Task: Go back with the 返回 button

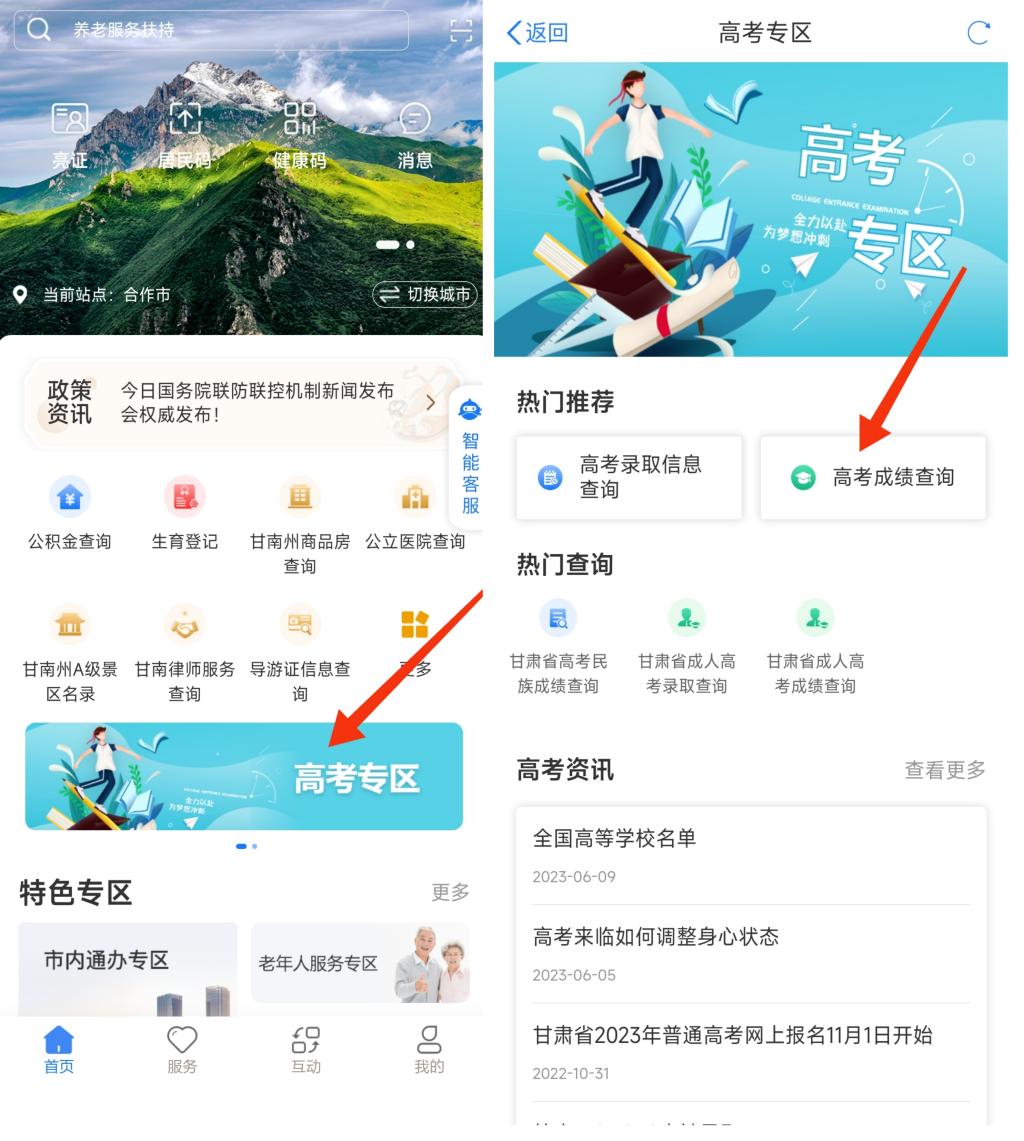Action: tap(538, 33)
